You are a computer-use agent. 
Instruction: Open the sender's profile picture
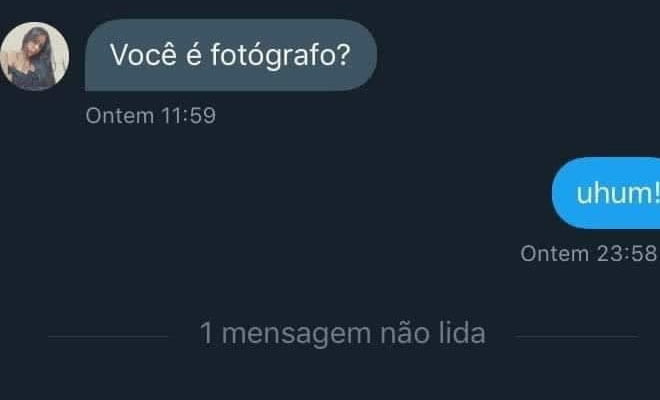(35, 57)
